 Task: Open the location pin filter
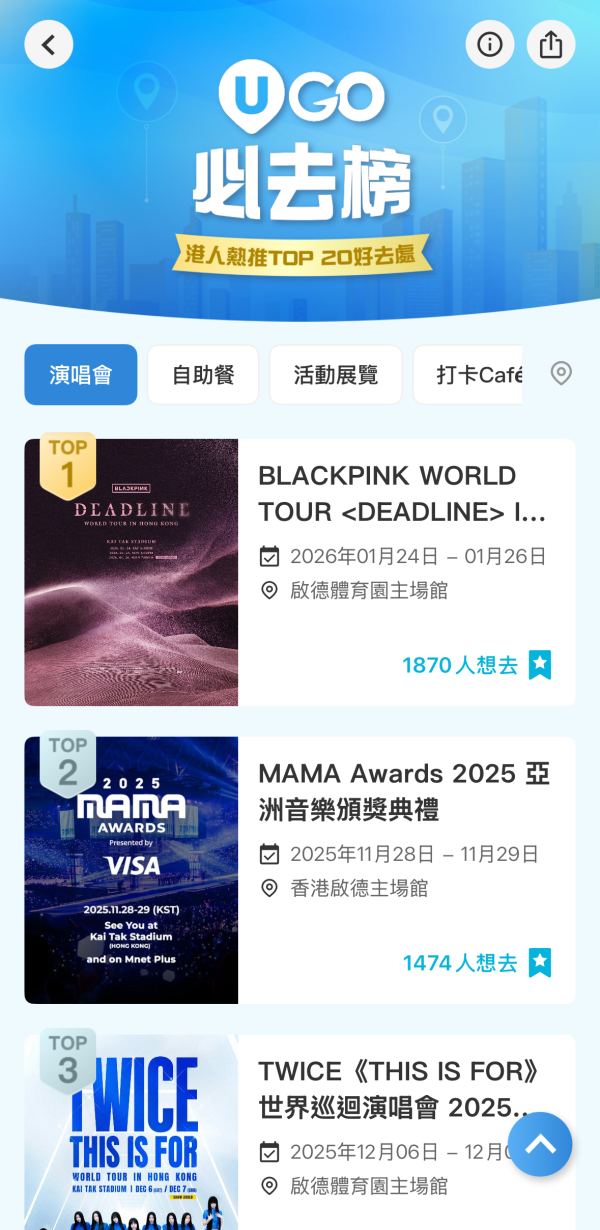click(x=562, y=374)
